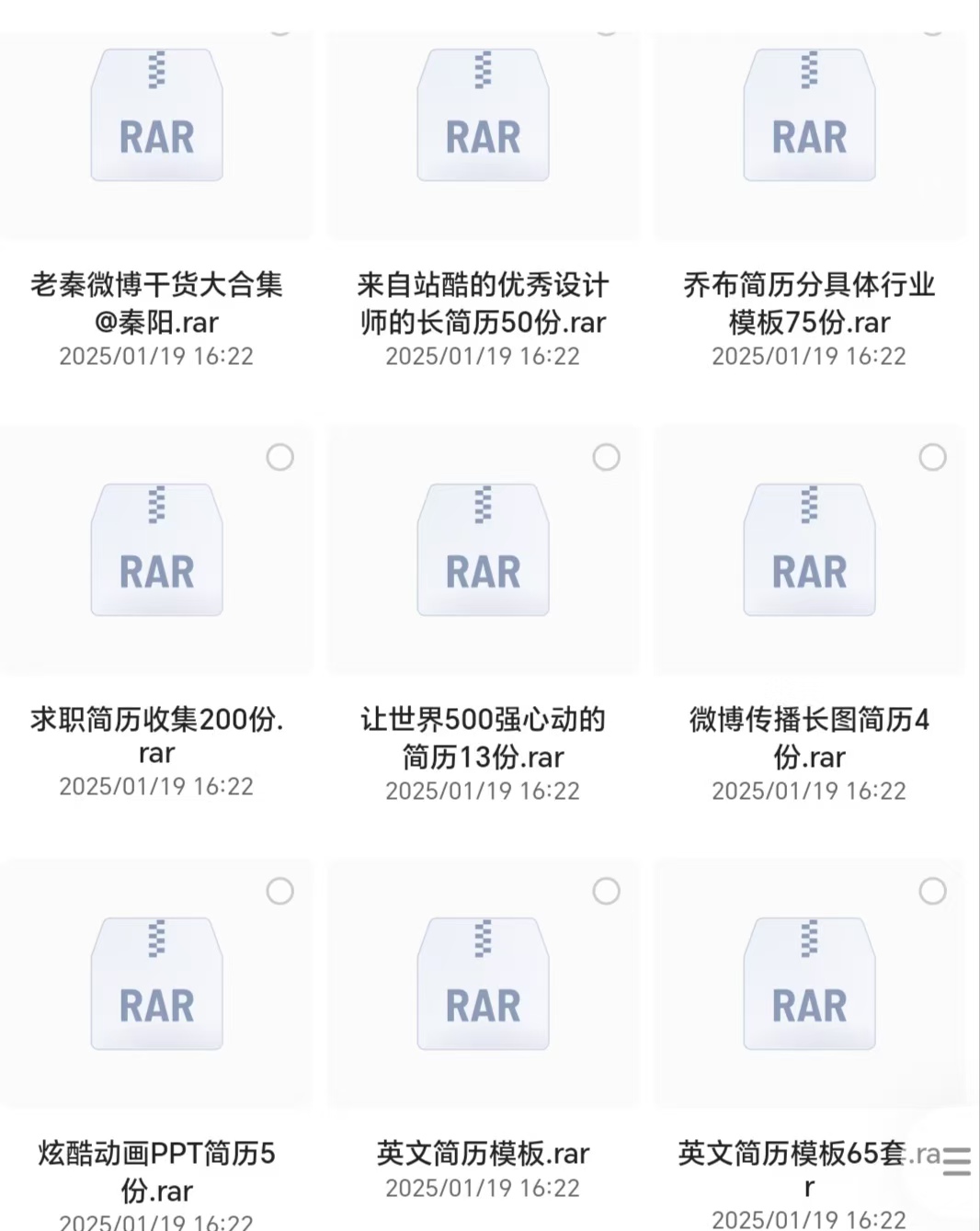This screenshot has height=1231, width=980.
Task: Tick the circle on 让世界500强心动的简历13份.rar
Action: [606, 457]
